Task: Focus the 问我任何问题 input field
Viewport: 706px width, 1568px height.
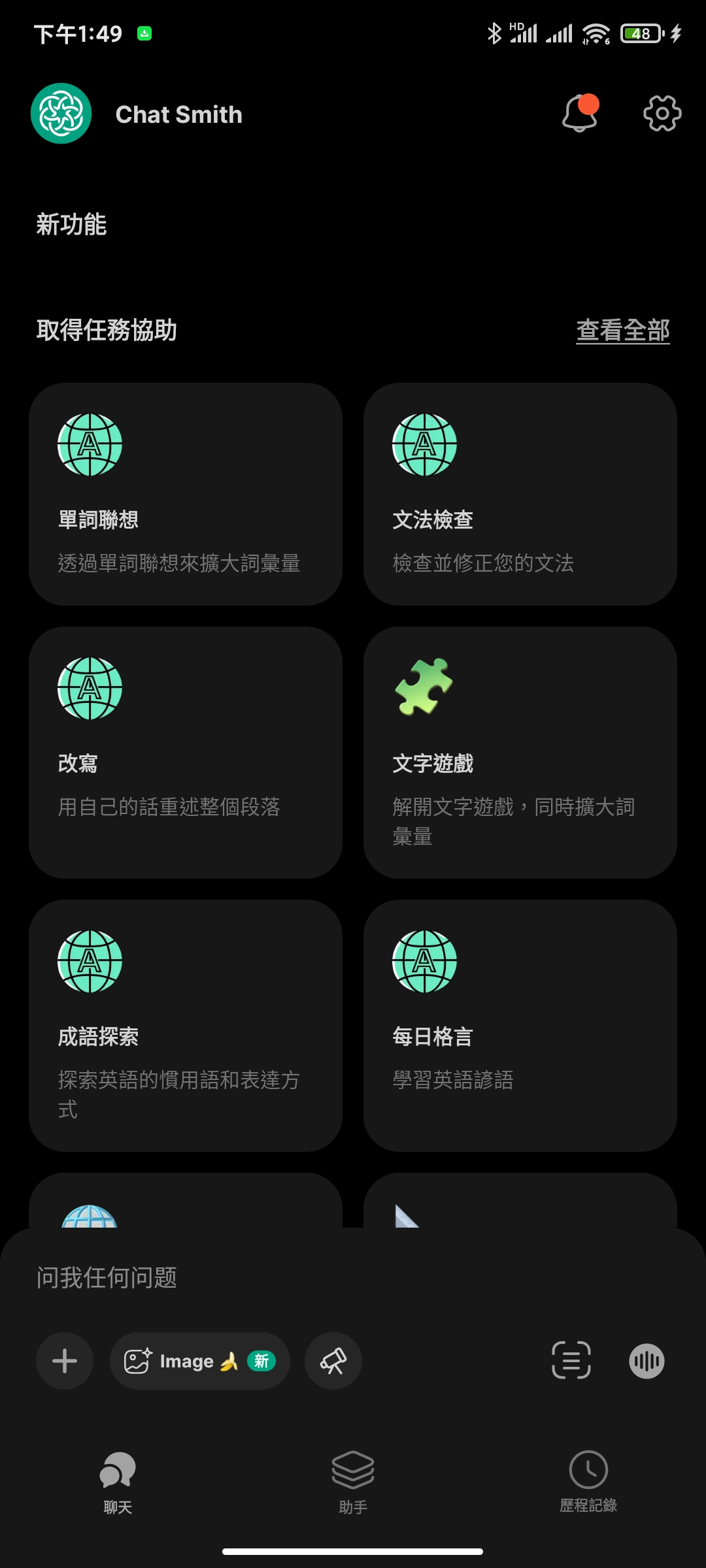Action: (353, 1277)
